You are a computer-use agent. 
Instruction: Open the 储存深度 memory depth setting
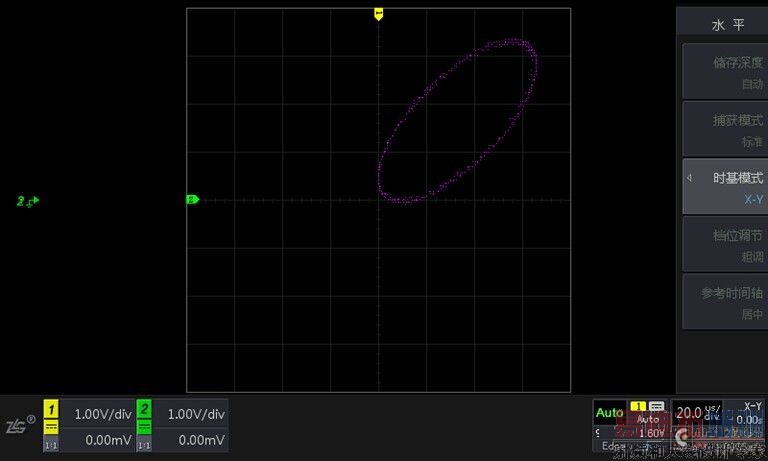(725, 72)
